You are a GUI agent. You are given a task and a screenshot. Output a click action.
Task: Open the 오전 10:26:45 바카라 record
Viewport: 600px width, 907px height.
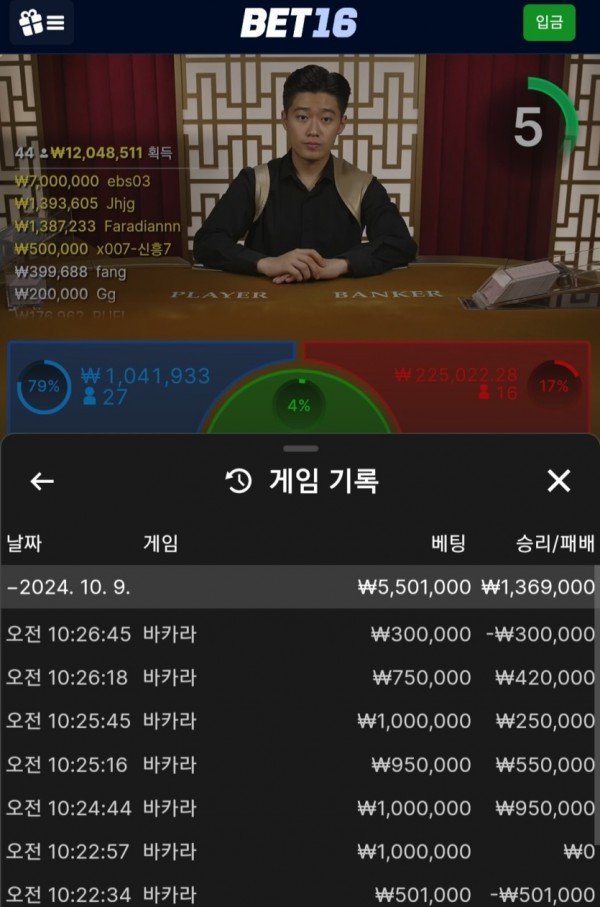[300, 634]
